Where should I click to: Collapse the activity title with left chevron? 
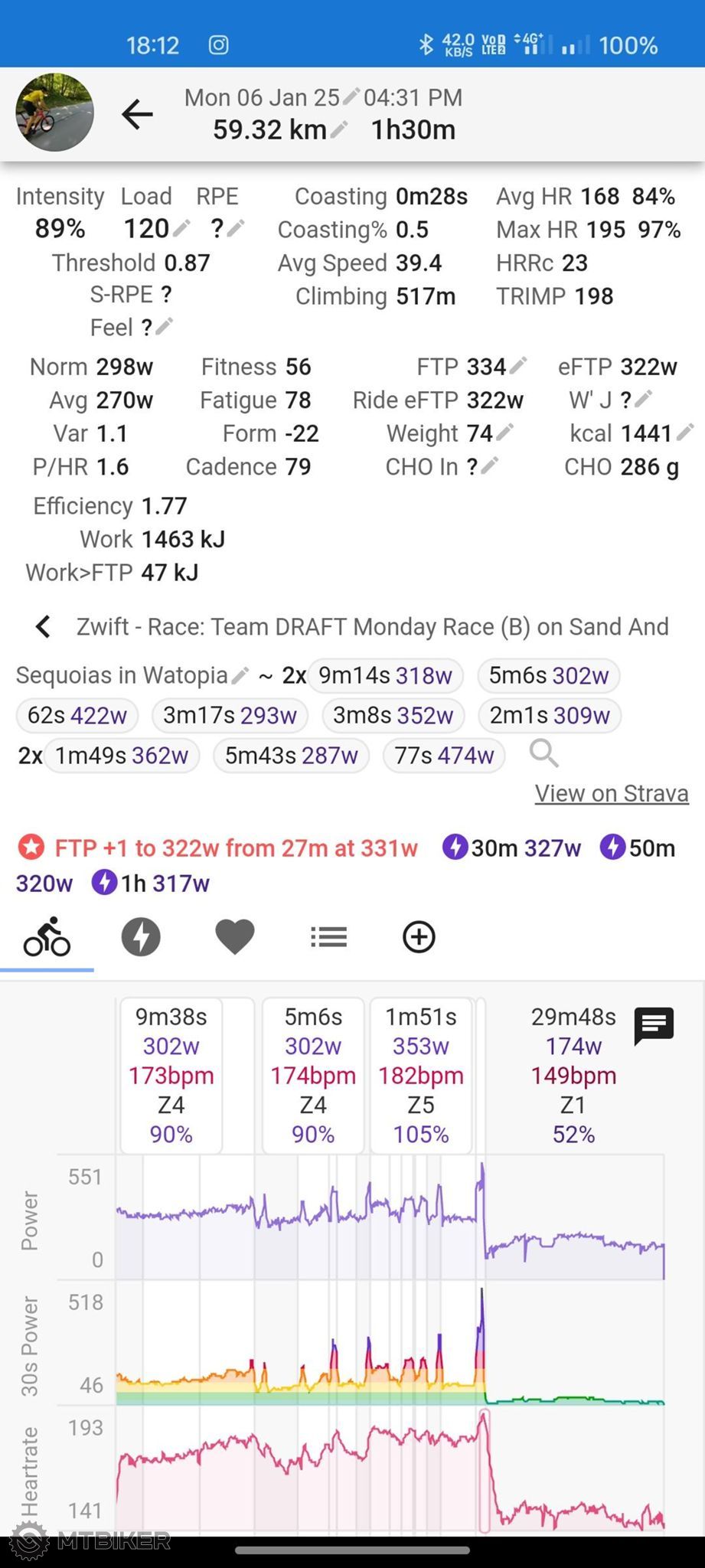[44, 627]
